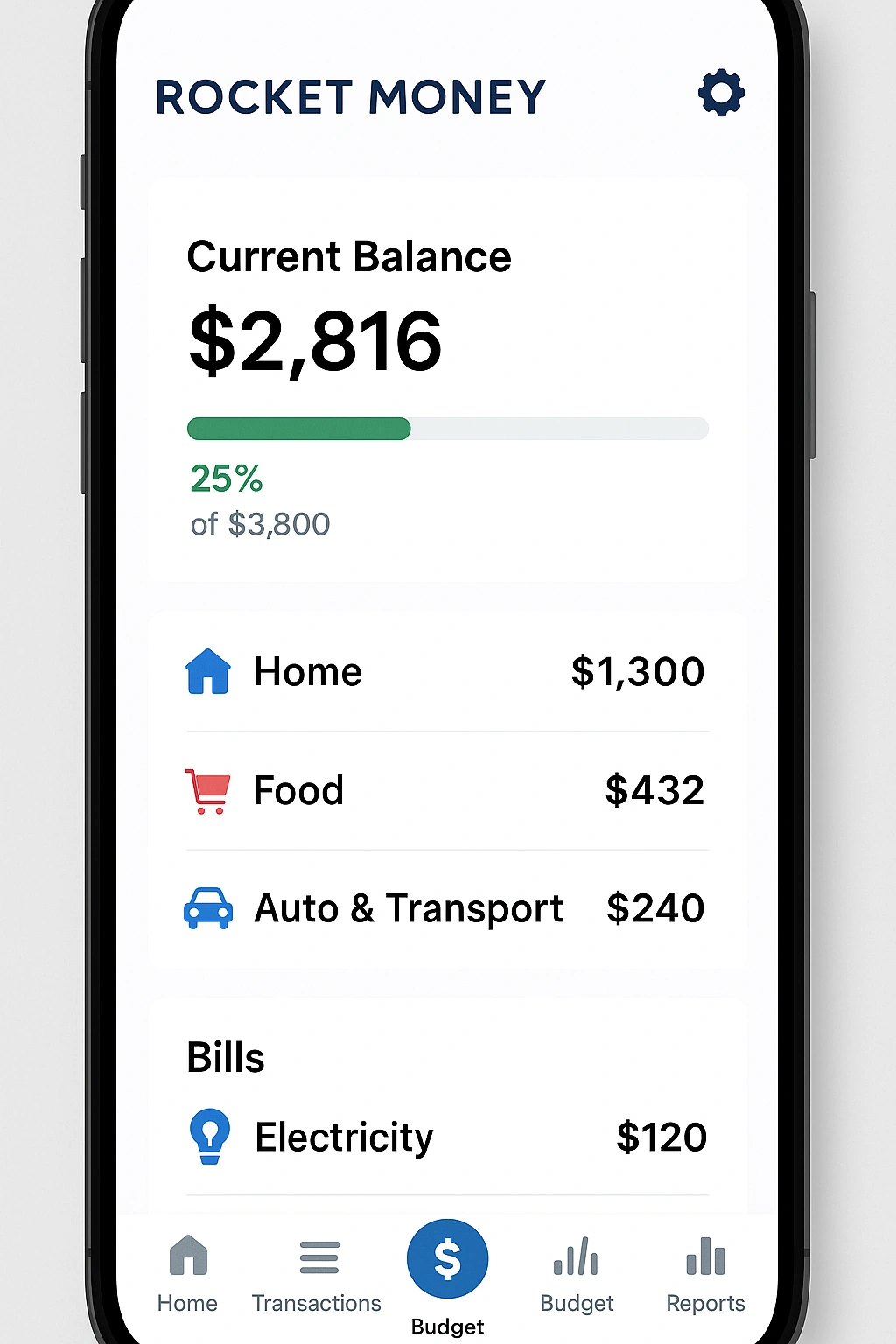Open the Budget dollar sign icon
The width and height of the screenshot is (896, 1344).
click(447, 1257)
